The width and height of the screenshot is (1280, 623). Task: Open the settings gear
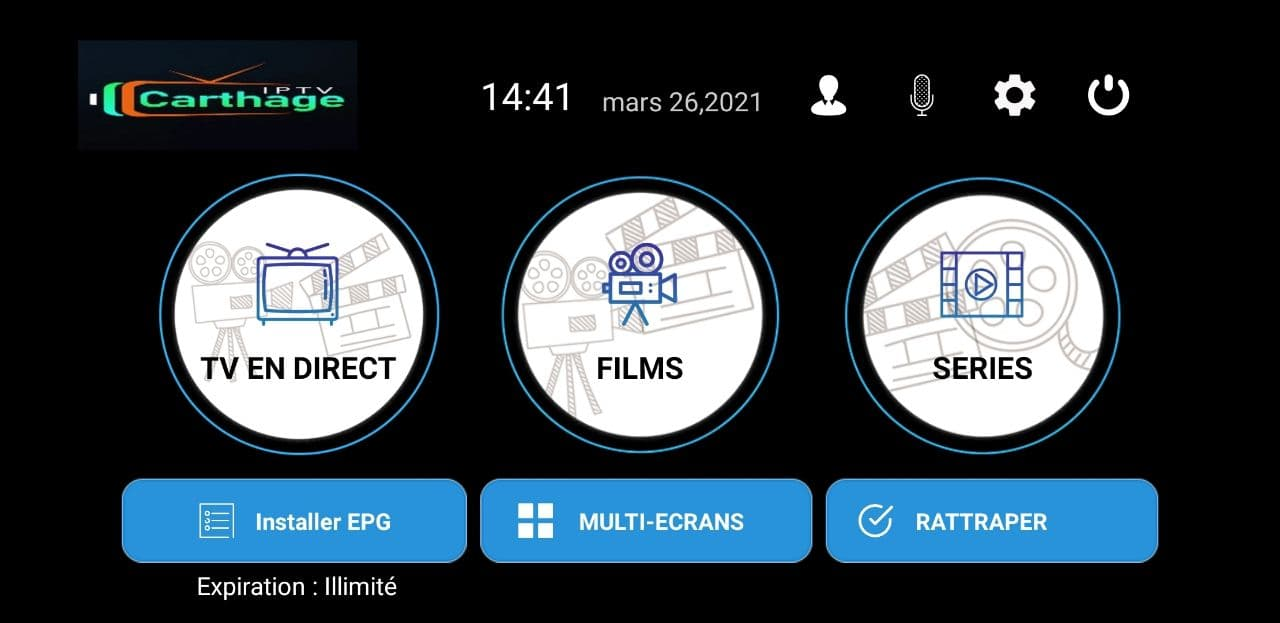1014,97
